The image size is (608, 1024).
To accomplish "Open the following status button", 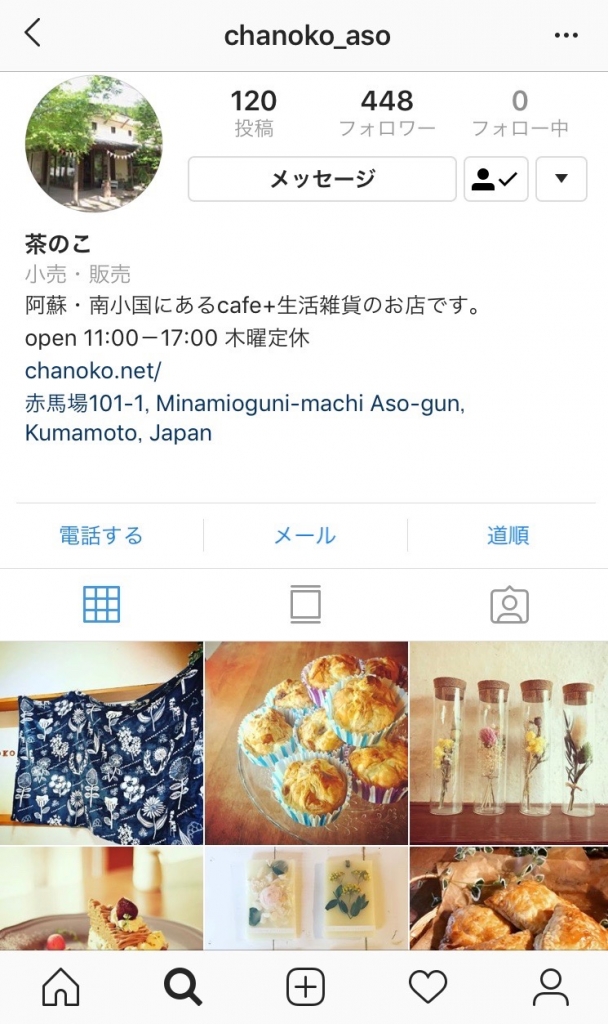I will [x=496, y=179].
